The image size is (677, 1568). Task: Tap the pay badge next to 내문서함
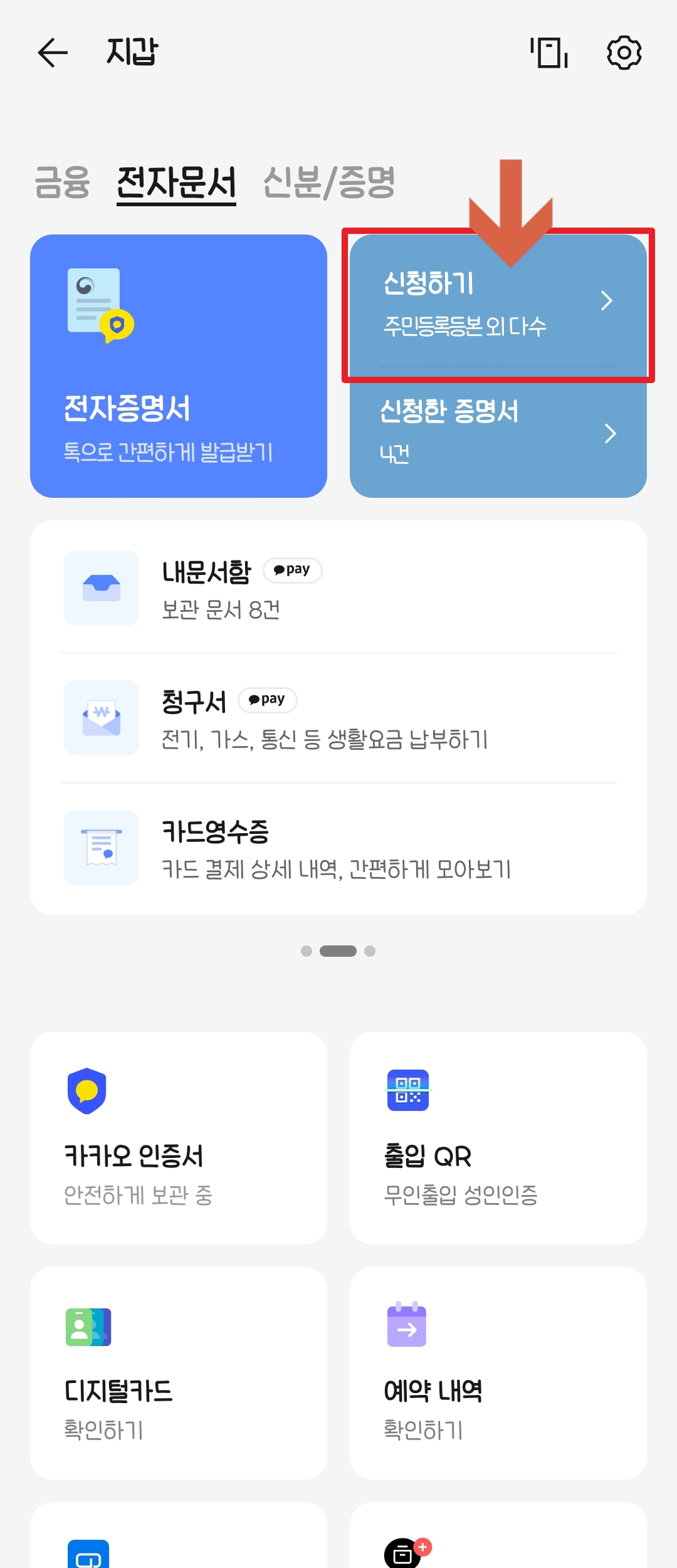click(x=292, y=570)
